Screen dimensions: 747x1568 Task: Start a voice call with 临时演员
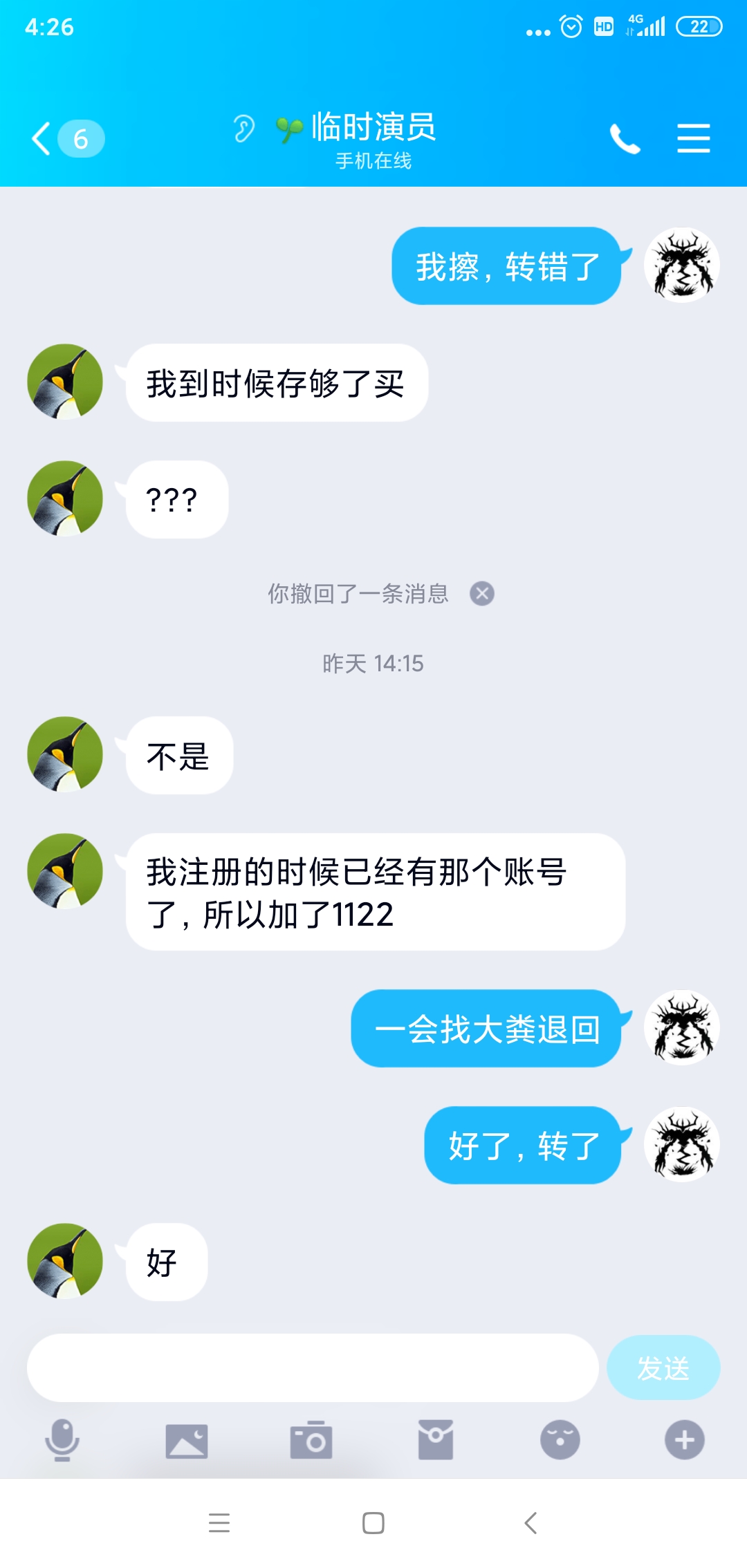(625, 139)
